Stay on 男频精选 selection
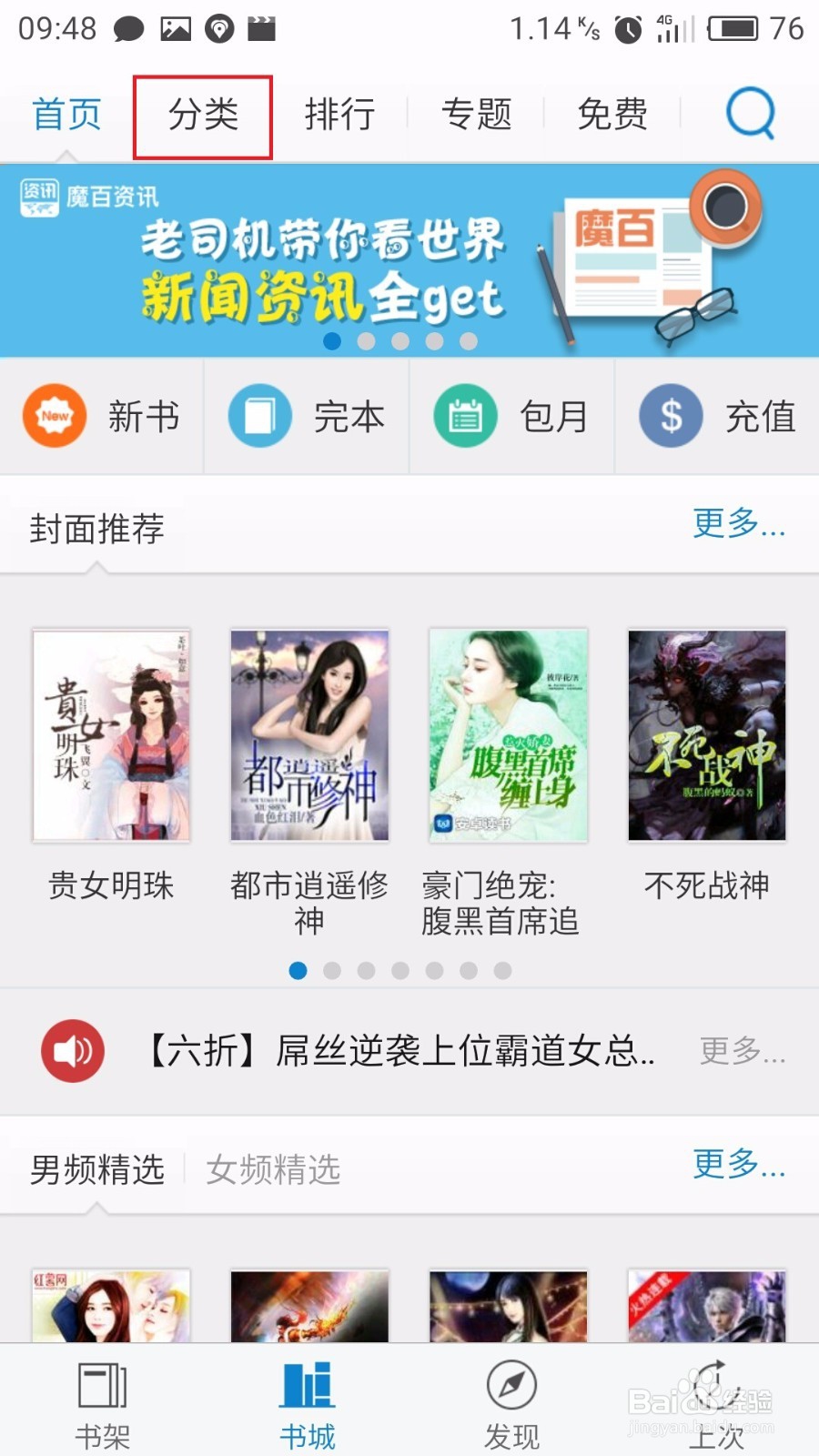The height and width of the screenshot is (1456, 819). [x=96, y=1169]
